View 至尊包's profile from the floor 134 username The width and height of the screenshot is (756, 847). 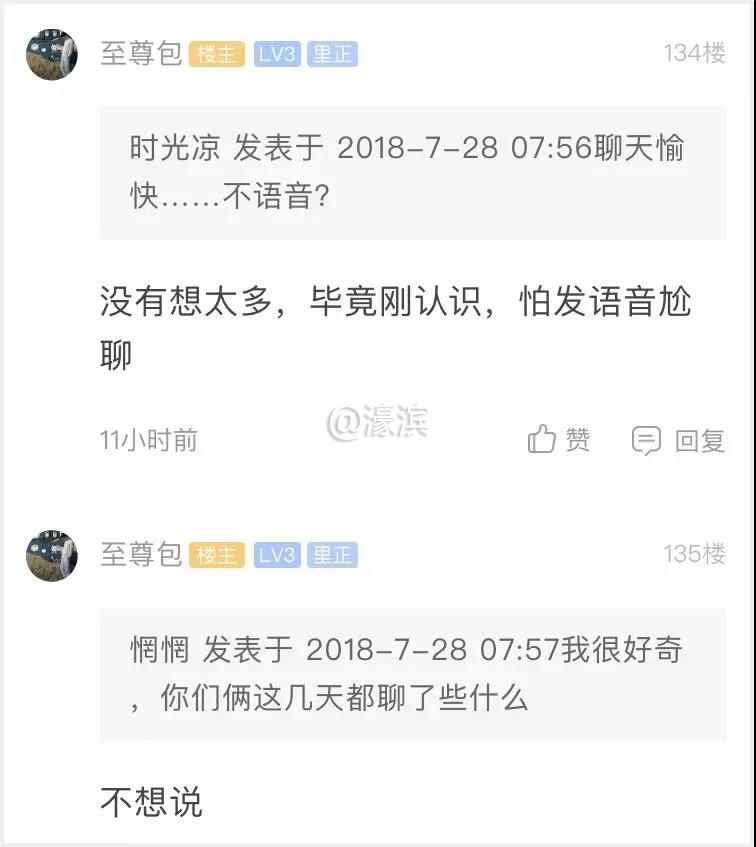140,54
